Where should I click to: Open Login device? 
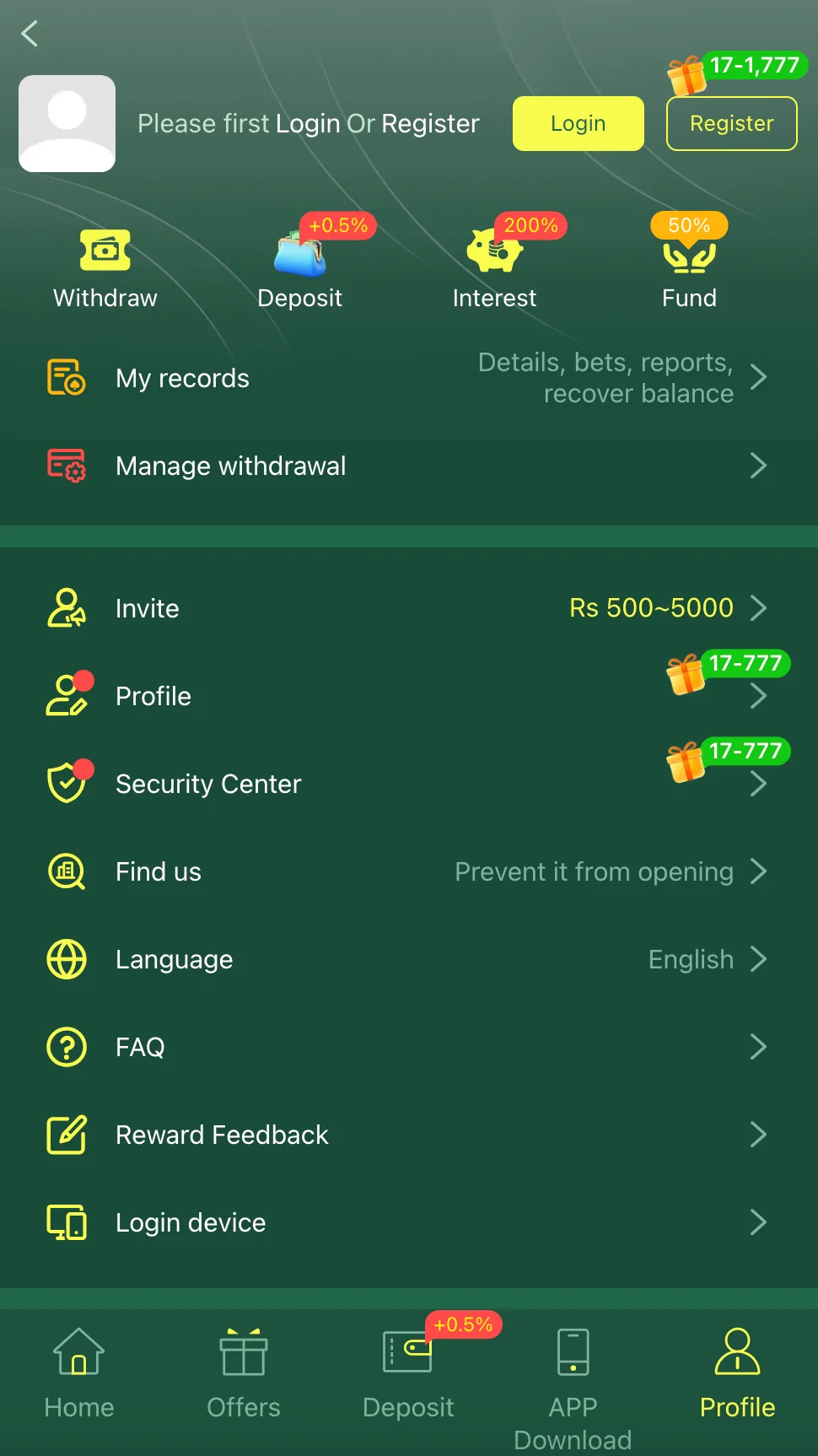tap(405, 1222)
